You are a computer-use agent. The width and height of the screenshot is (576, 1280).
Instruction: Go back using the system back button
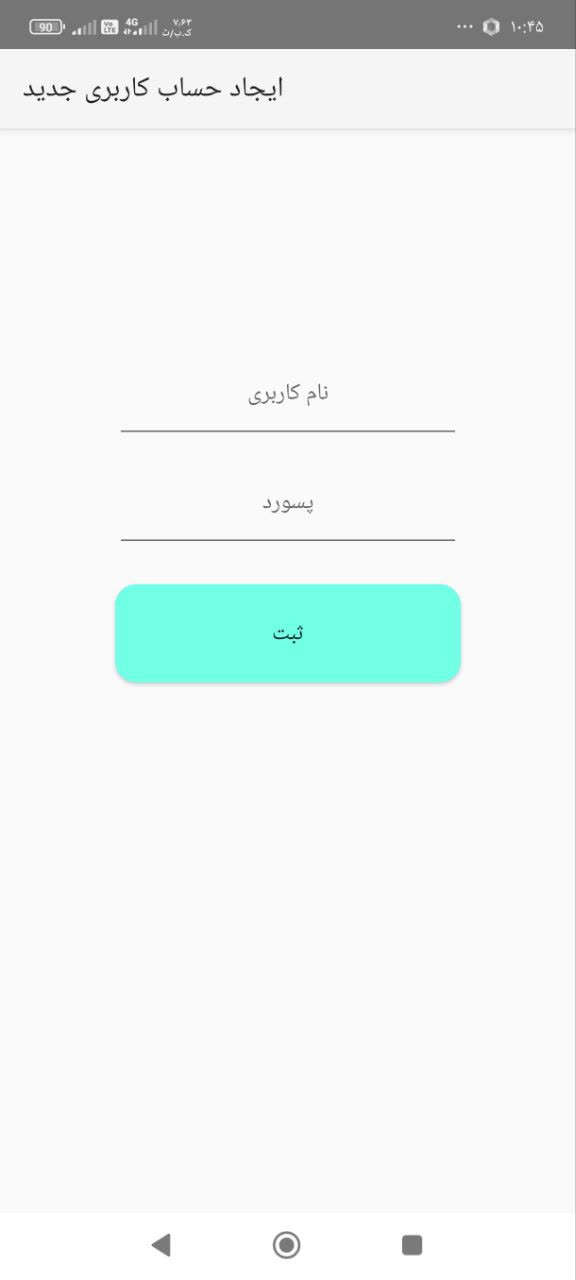tap(161, 1244)
